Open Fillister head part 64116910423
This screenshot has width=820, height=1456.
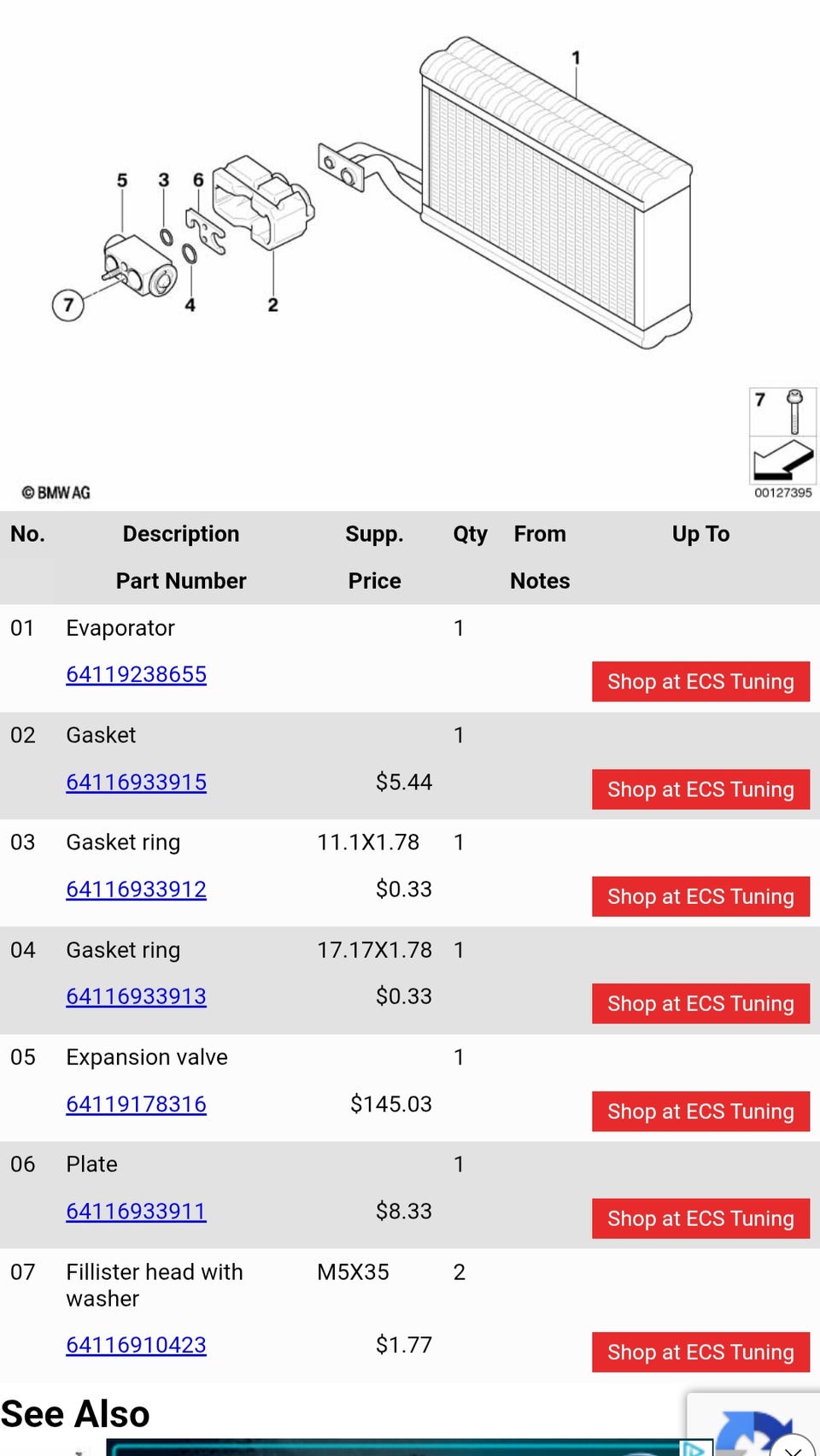click(136, 1345)
